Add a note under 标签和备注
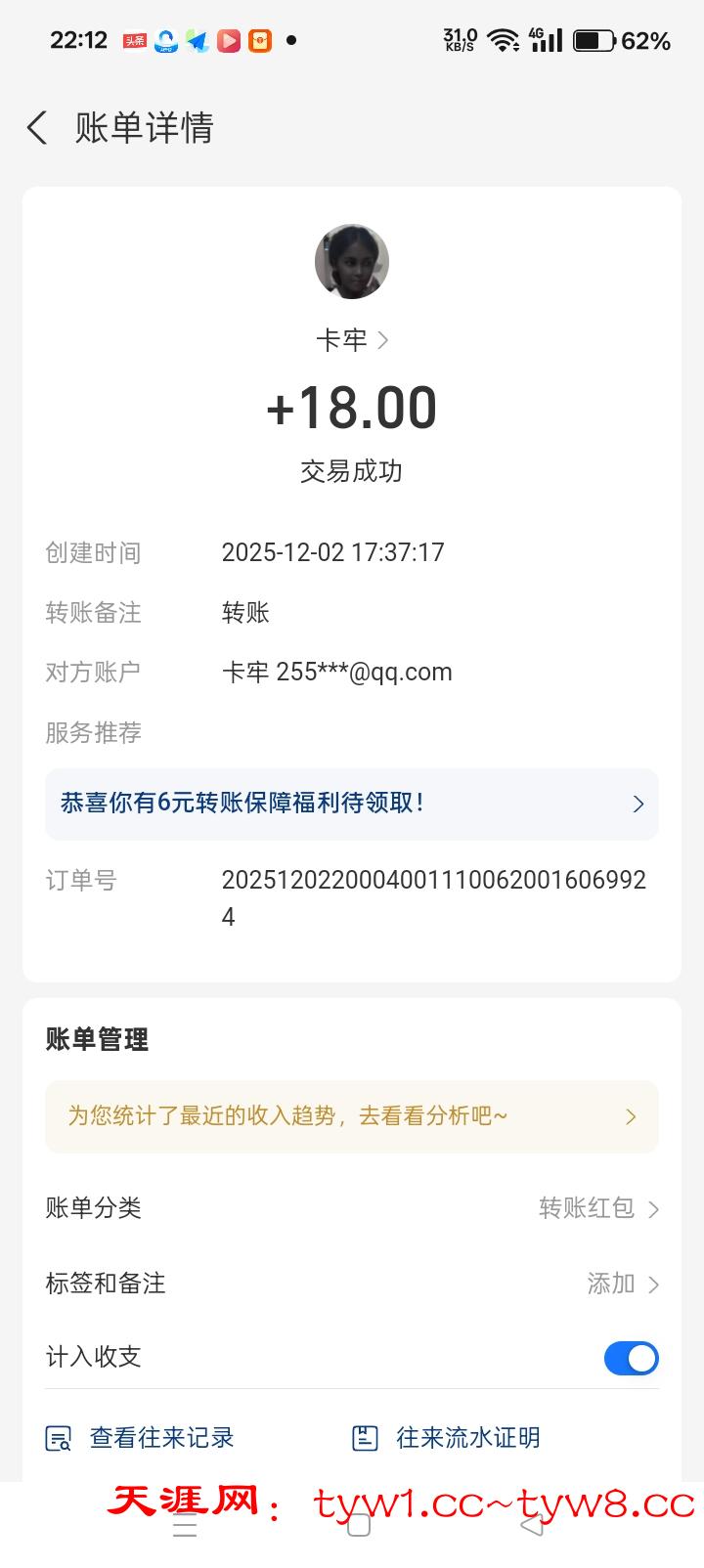The width and height of the screenshot is (704, 1568). pyautogui.click(x=623, y=1284)
